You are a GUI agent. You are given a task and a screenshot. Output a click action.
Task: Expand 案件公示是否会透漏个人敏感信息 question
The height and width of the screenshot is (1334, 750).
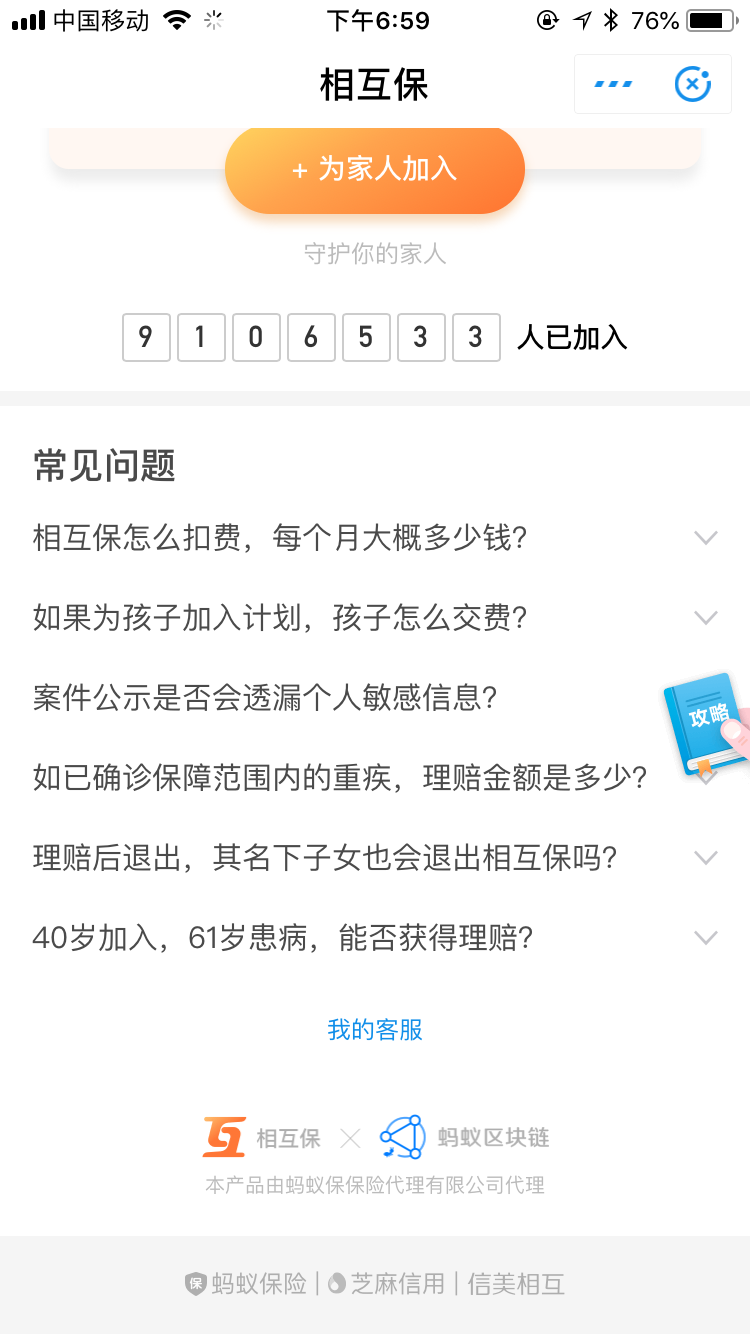point(375,698)
